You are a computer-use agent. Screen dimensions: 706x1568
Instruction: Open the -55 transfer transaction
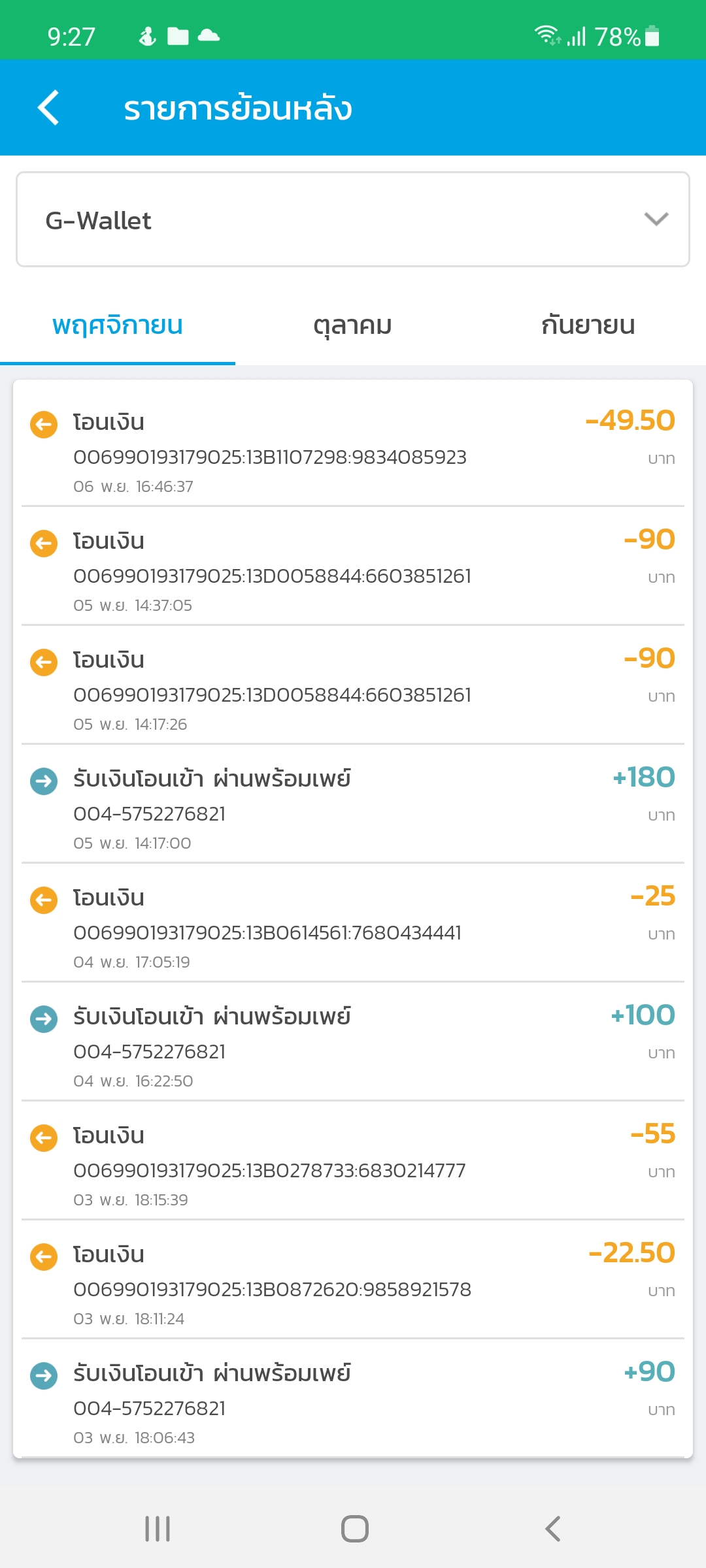353,1160
